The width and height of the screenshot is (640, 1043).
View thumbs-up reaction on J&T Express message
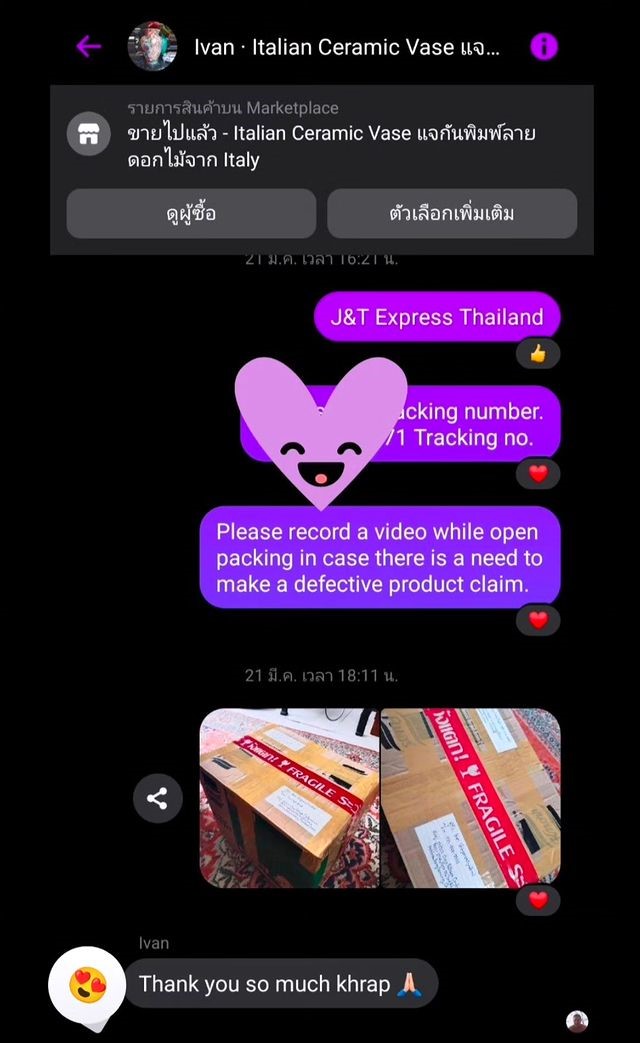tap(538, 353)
